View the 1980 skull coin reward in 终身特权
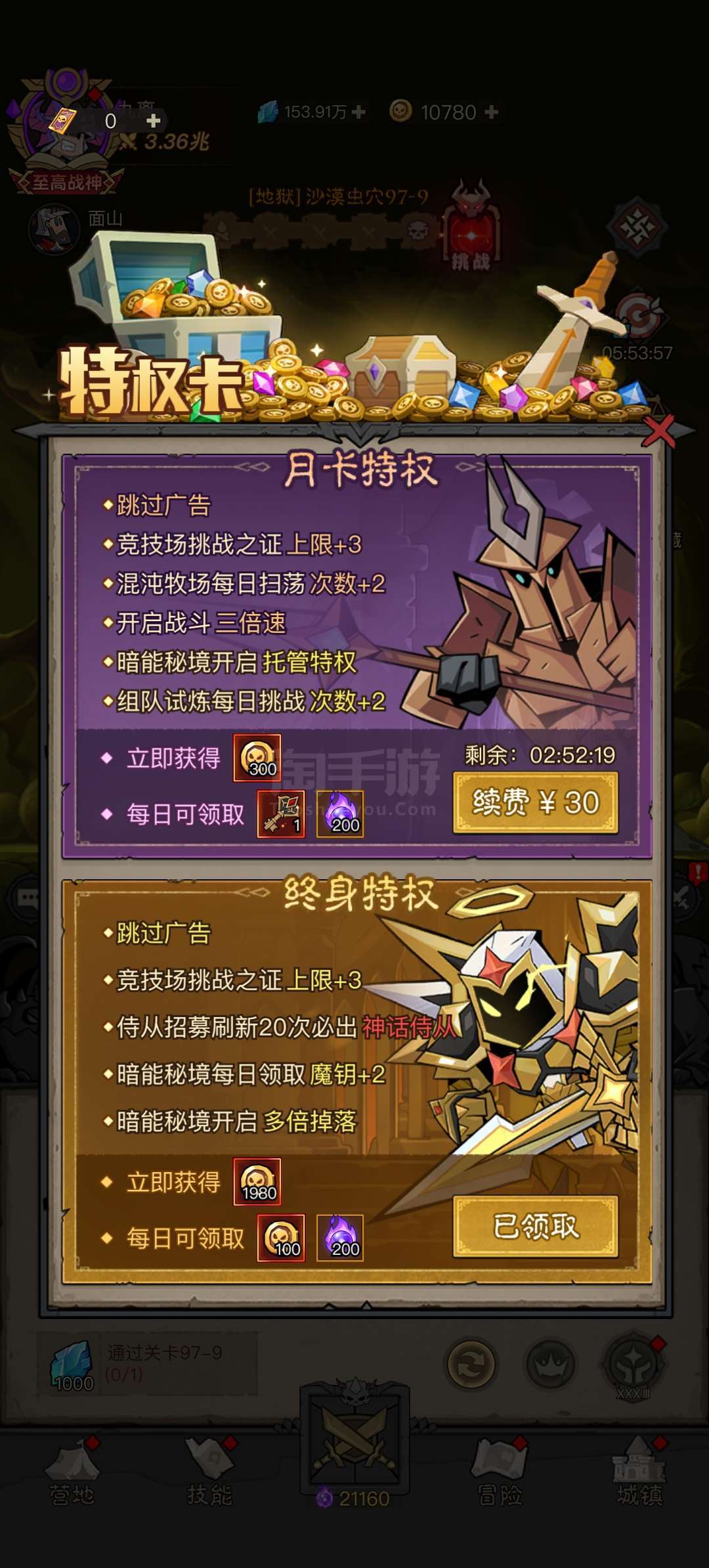Viewport: 709px width, 1568px height. point(257,1182)
